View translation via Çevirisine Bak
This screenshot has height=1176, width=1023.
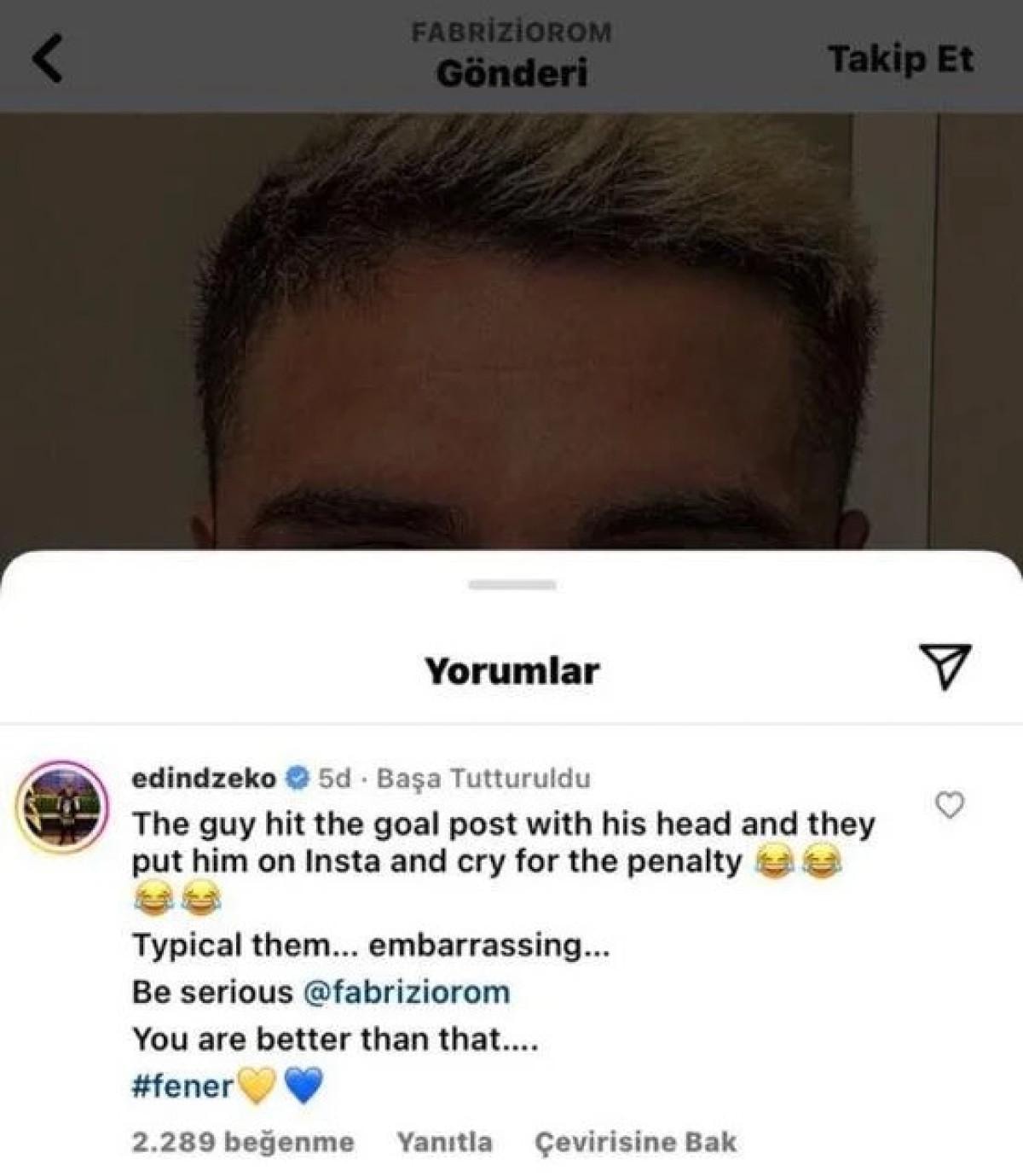[635, 1142]
